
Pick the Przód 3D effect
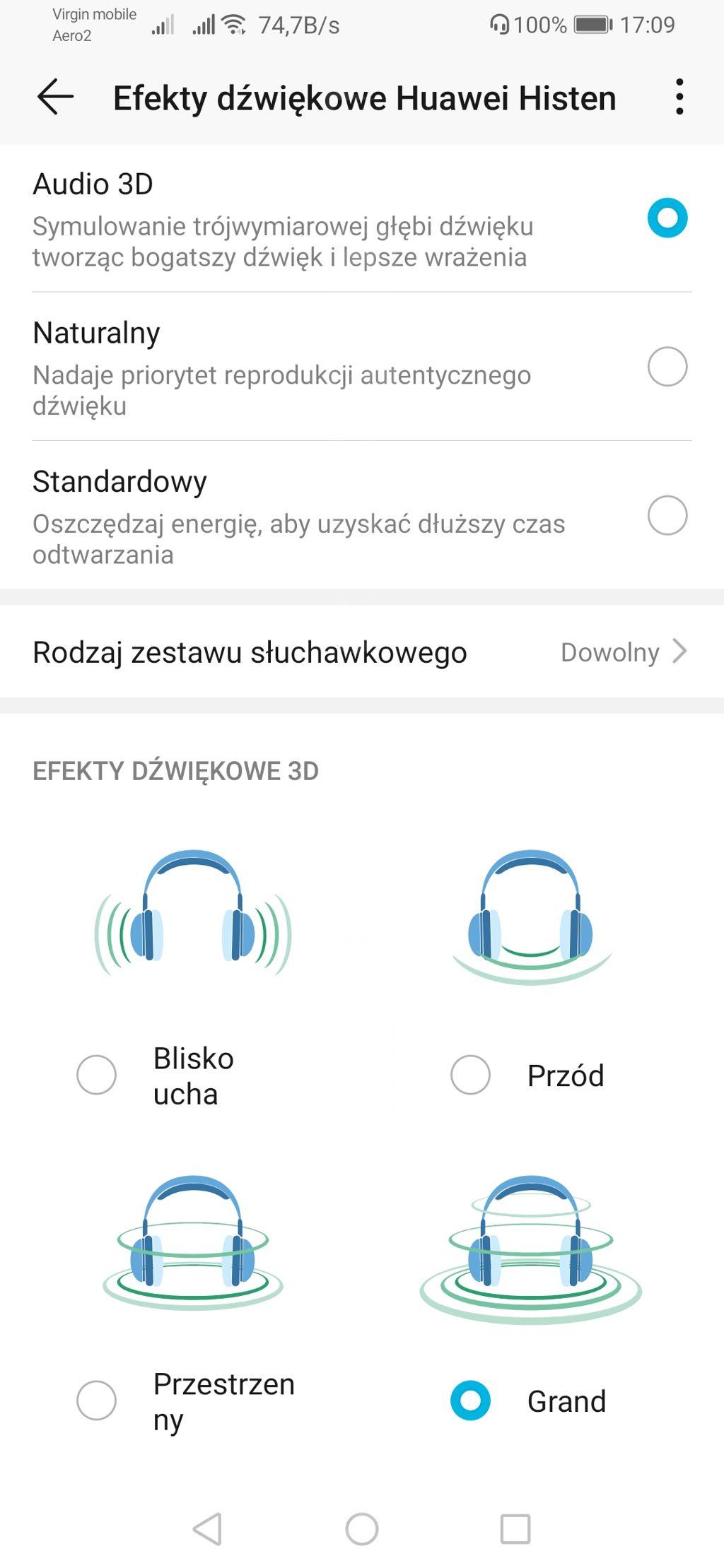point(471,1075)
